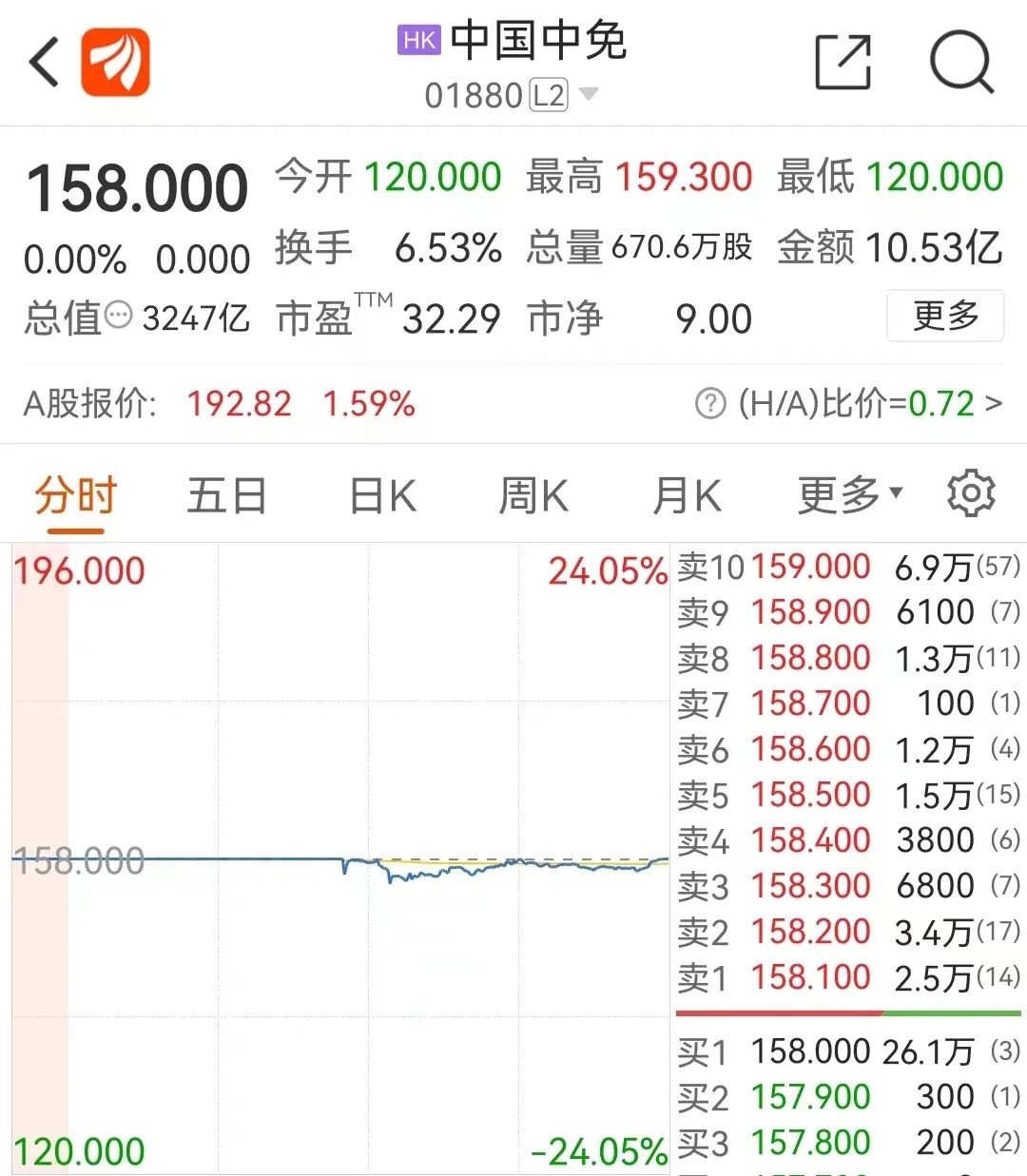Switch to the 五日 chart tab
Image resolution: width=1027 pixels, height=1176 pixels.
click(x=227, y=493)
